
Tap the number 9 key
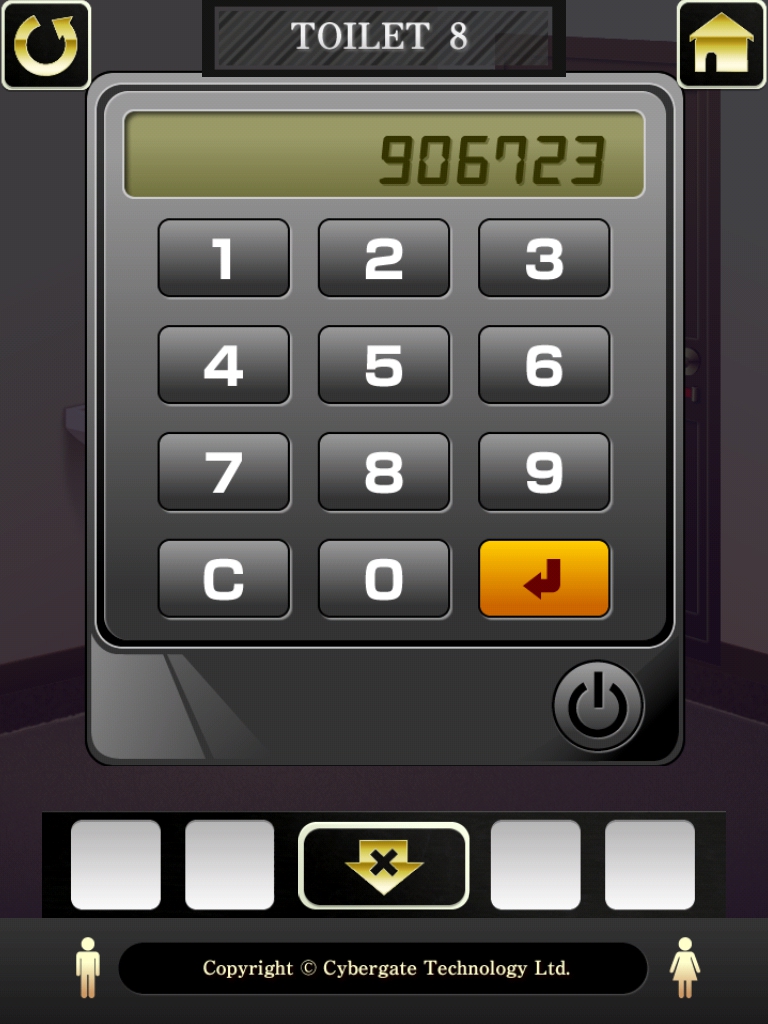click(544, 472)
